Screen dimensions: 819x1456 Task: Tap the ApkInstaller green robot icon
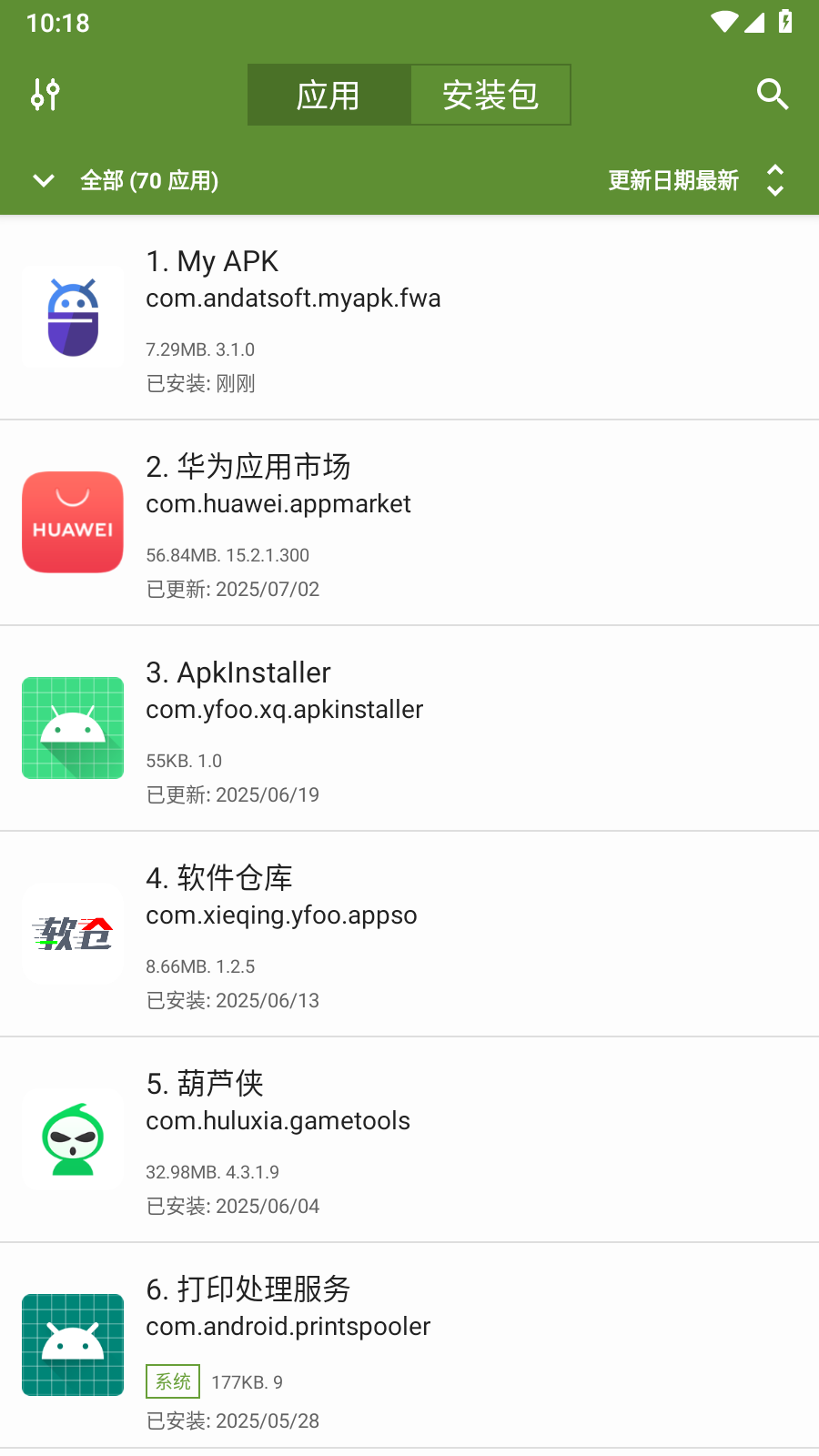coord(73,727)
